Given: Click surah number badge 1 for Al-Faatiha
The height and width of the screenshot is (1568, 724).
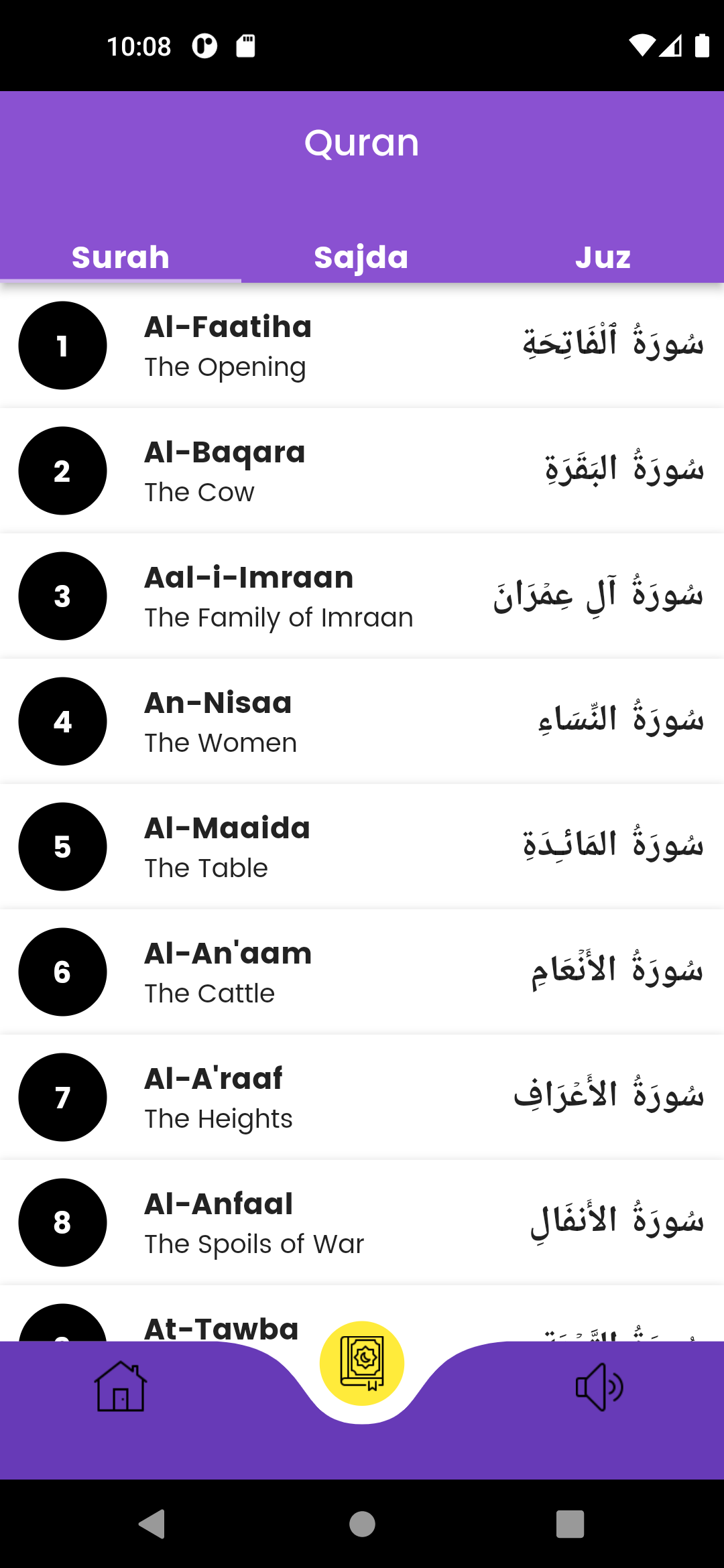Looking at the screenshot, I should point(62,346).
